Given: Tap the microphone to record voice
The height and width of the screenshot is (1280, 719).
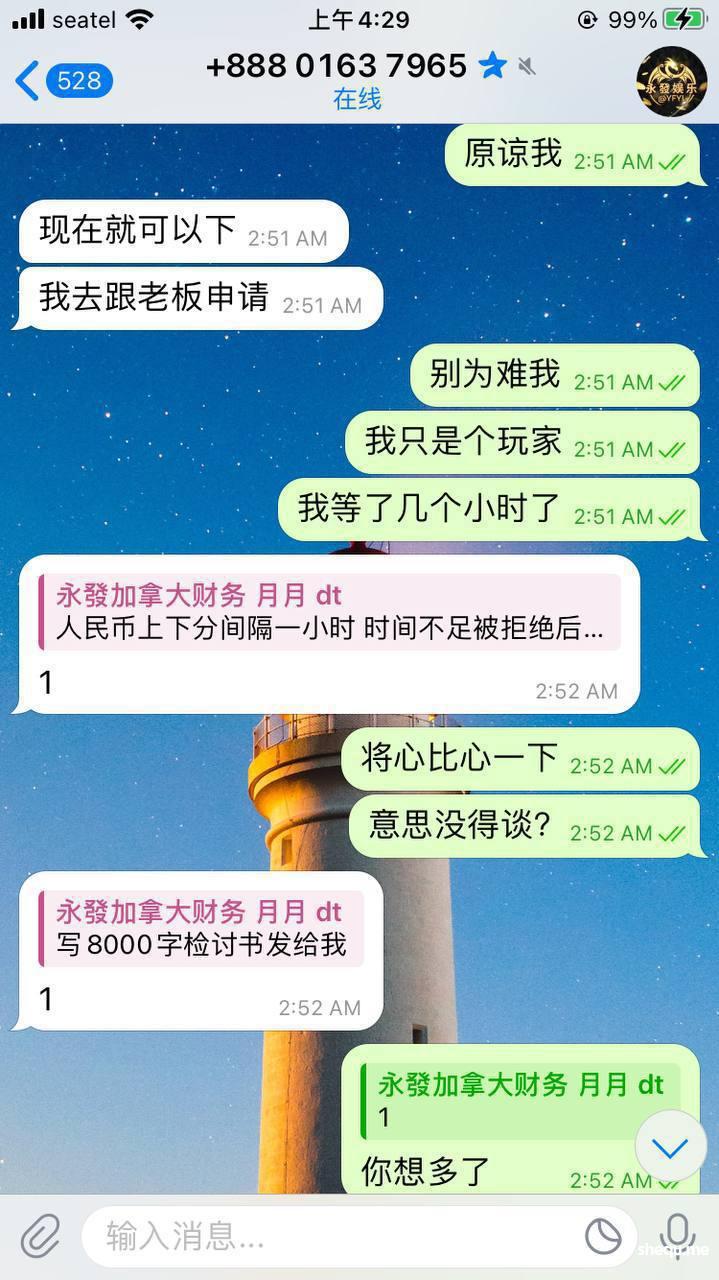Looking at the screenshot, I should (677, 1237).
